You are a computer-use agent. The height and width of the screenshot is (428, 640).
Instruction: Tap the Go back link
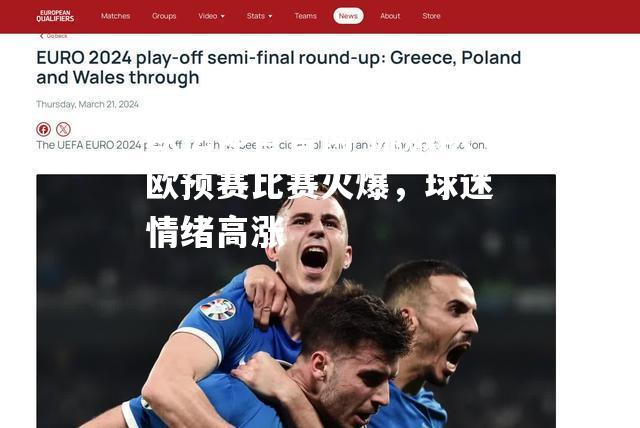pyautogui.click(x=53, y=35)
